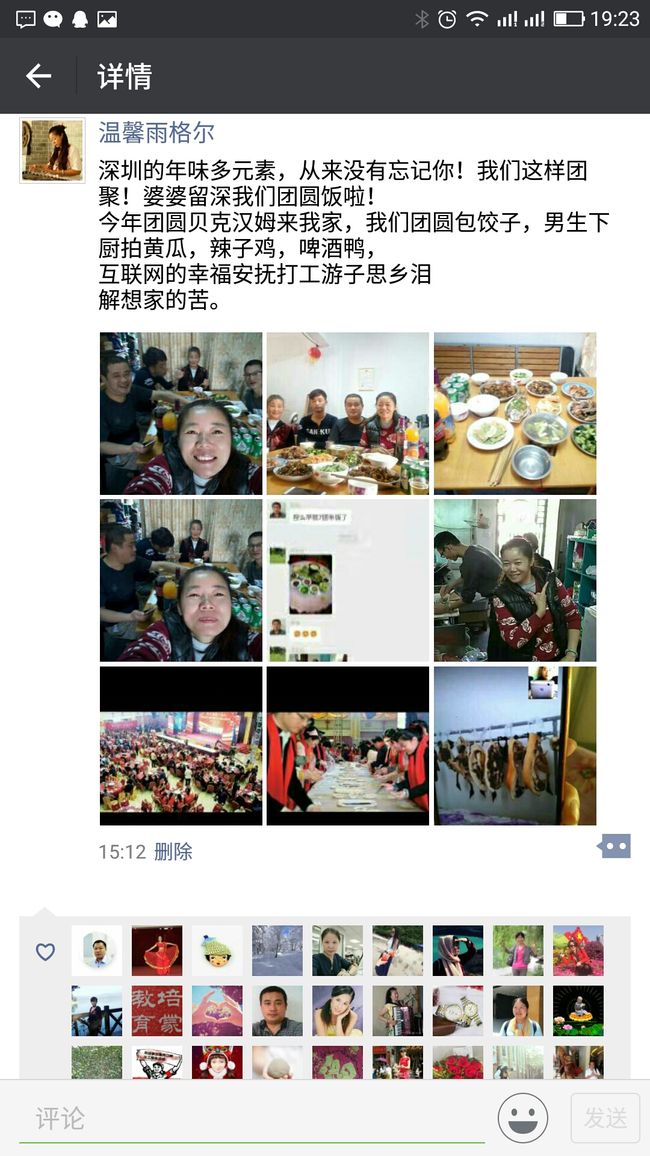Open the kitchen photo with woman posing
Image resolution: width=650 pixels, height=1156 pixels.
pyautogui.click(x=514, y=580)
